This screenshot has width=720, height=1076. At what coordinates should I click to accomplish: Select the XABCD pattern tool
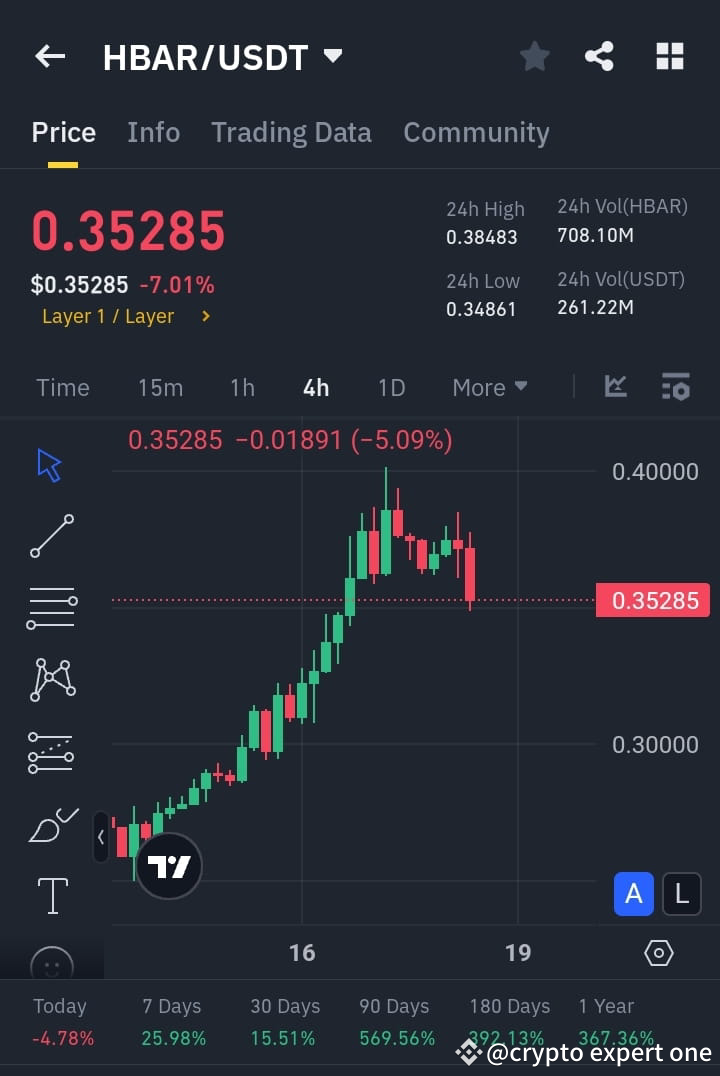point(51,679)
